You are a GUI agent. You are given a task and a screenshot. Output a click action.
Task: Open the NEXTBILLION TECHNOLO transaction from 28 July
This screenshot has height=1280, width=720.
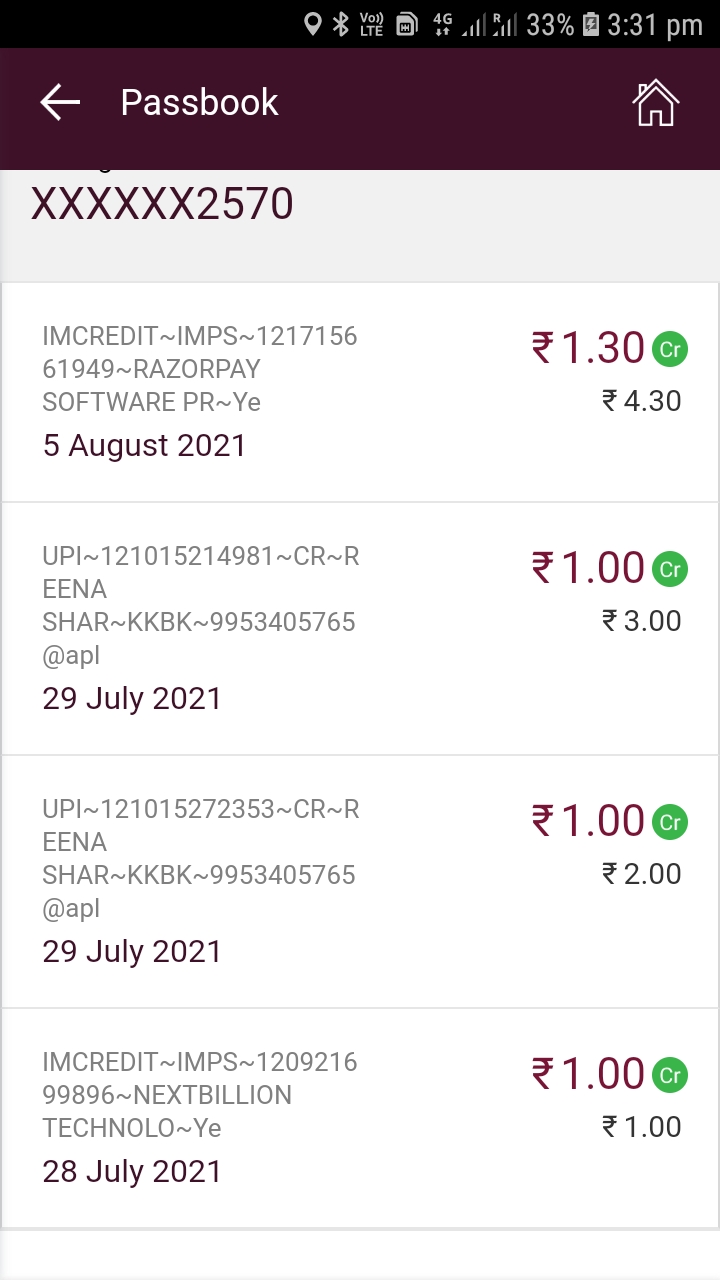tap(360, 1118)
